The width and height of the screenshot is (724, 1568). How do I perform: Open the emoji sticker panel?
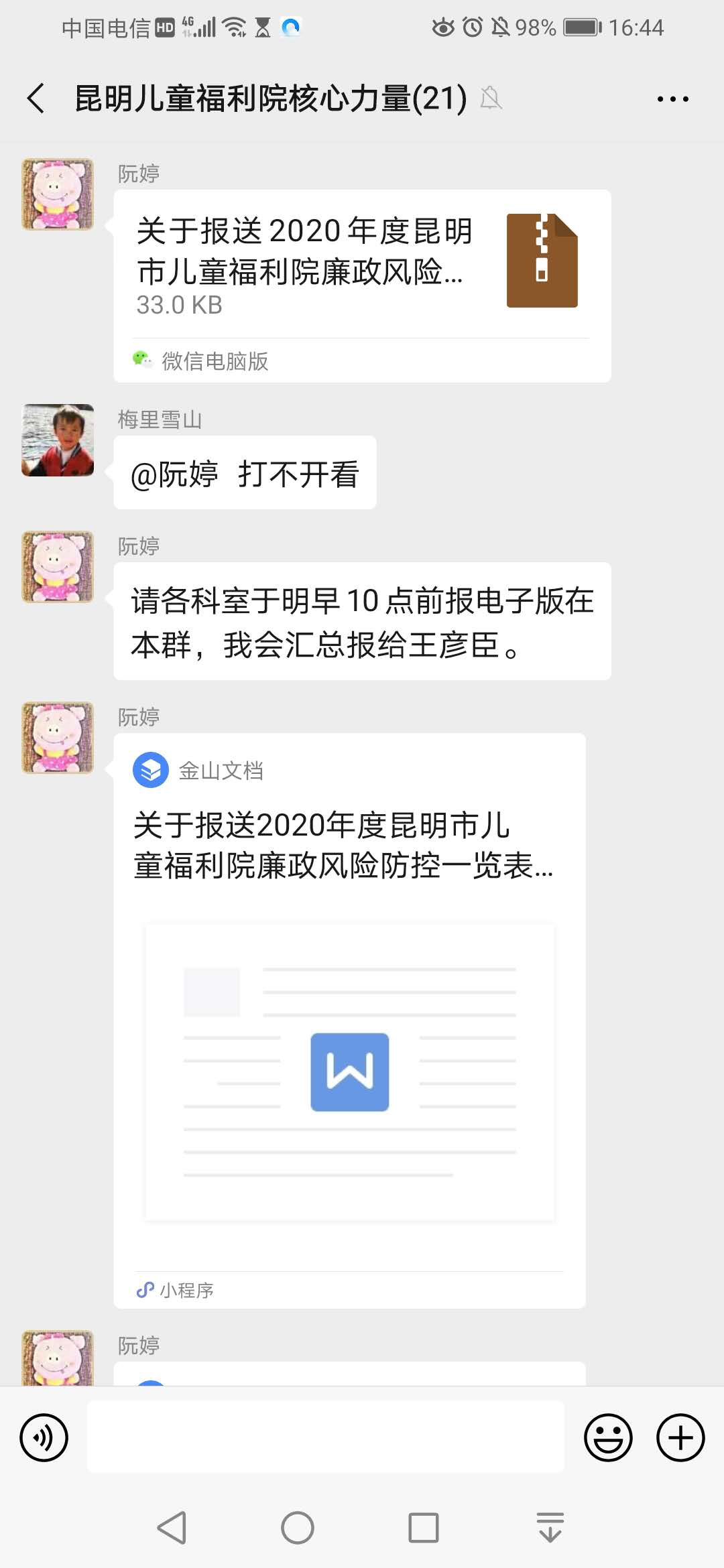pos(608,1437)
